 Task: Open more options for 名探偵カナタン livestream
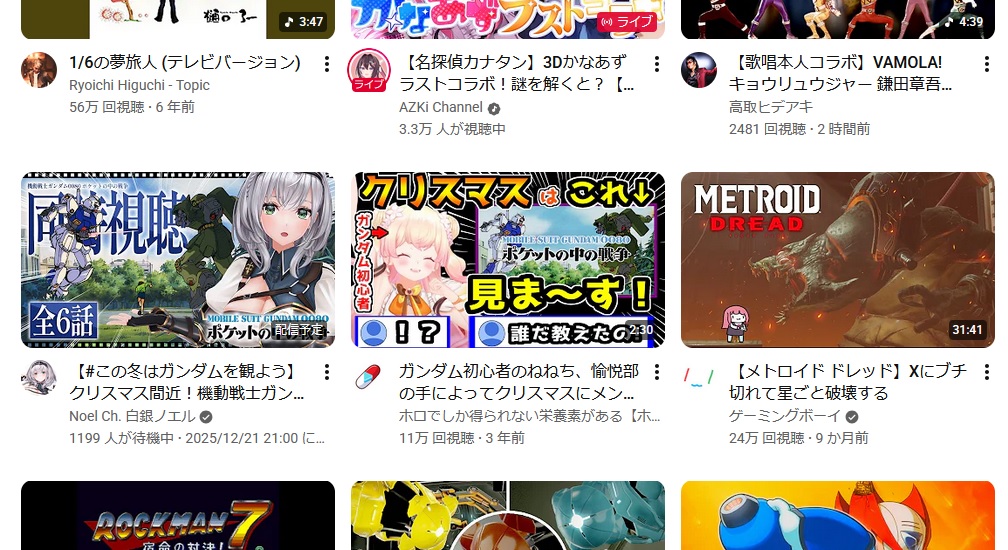(656, 64)
